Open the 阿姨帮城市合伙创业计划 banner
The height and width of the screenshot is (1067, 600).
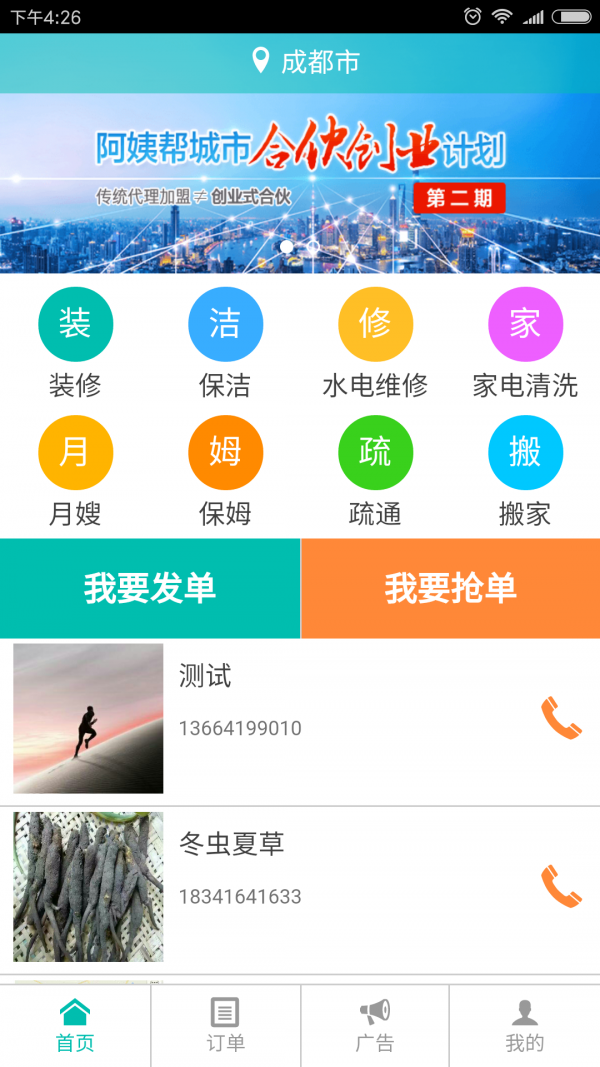click(300, 183)
